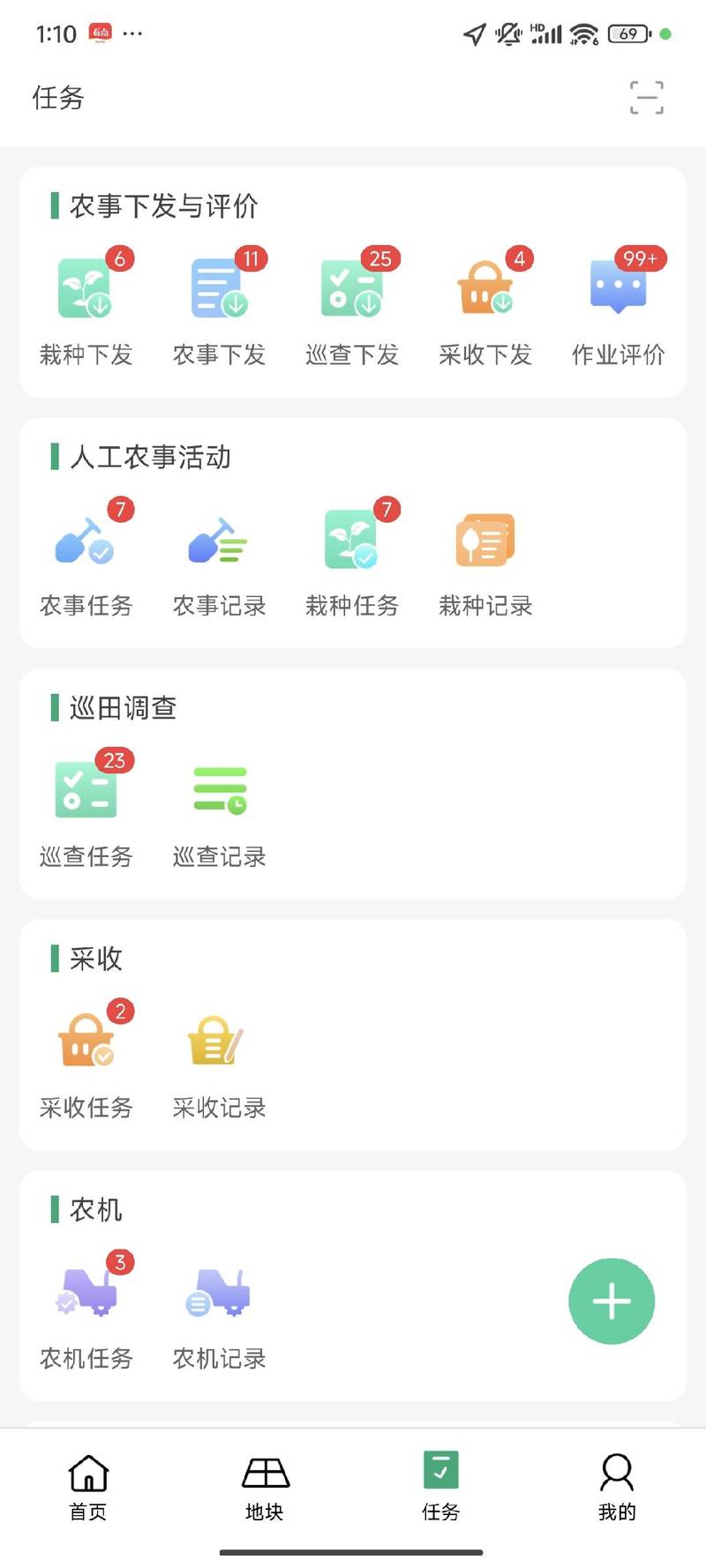Open the scan icon in the header

click(x=646, y=97)
